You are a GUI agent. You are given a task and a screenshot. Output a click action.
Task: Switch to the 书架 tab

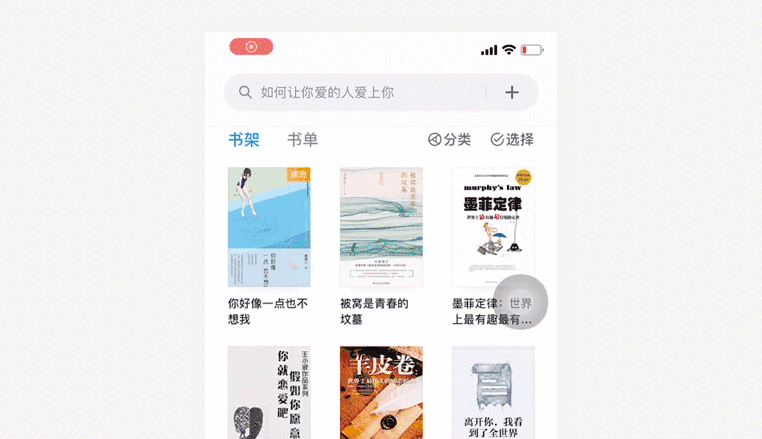(244, 140)
